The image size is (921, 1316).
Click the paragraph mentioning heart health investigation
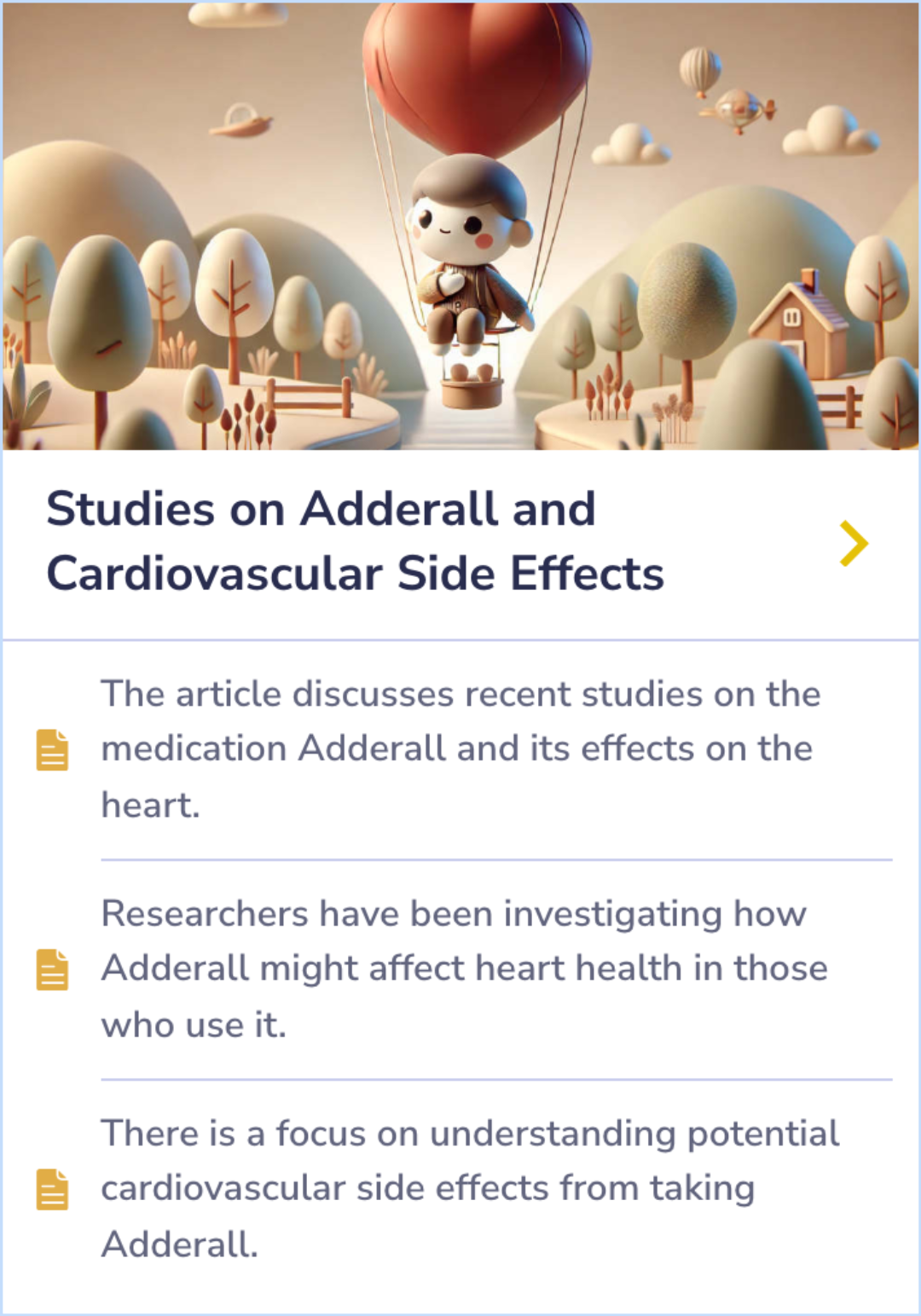tap(464, 968)
